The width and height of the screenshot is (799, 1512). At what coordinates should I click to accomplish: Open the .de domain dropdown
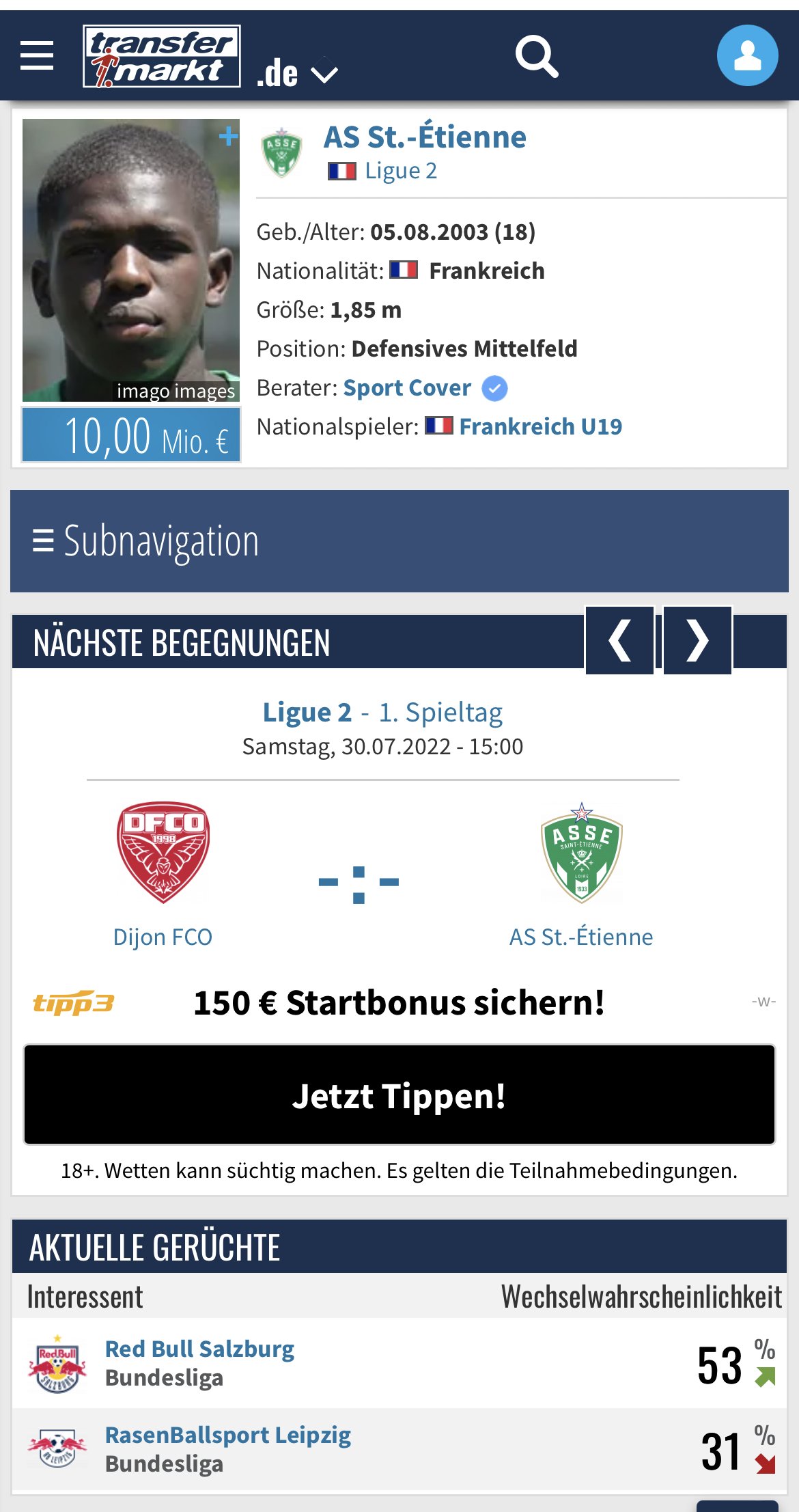click(297, 72)
